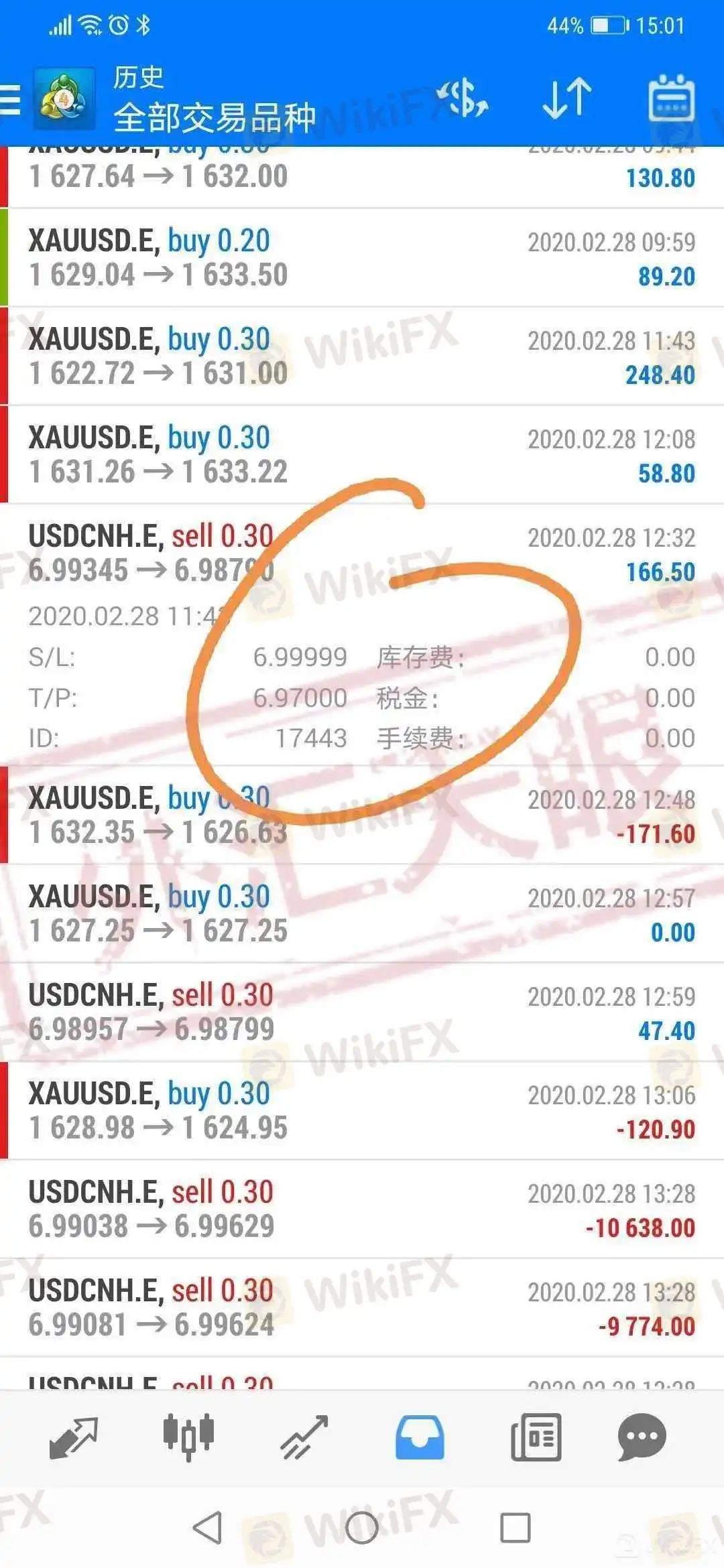Expand XAUUSD.E buy 0.20 trade at 09:59
Image resolution: width=724 pixels, height=1568 pixels.
pyautogui.click(x=362, y=258)
